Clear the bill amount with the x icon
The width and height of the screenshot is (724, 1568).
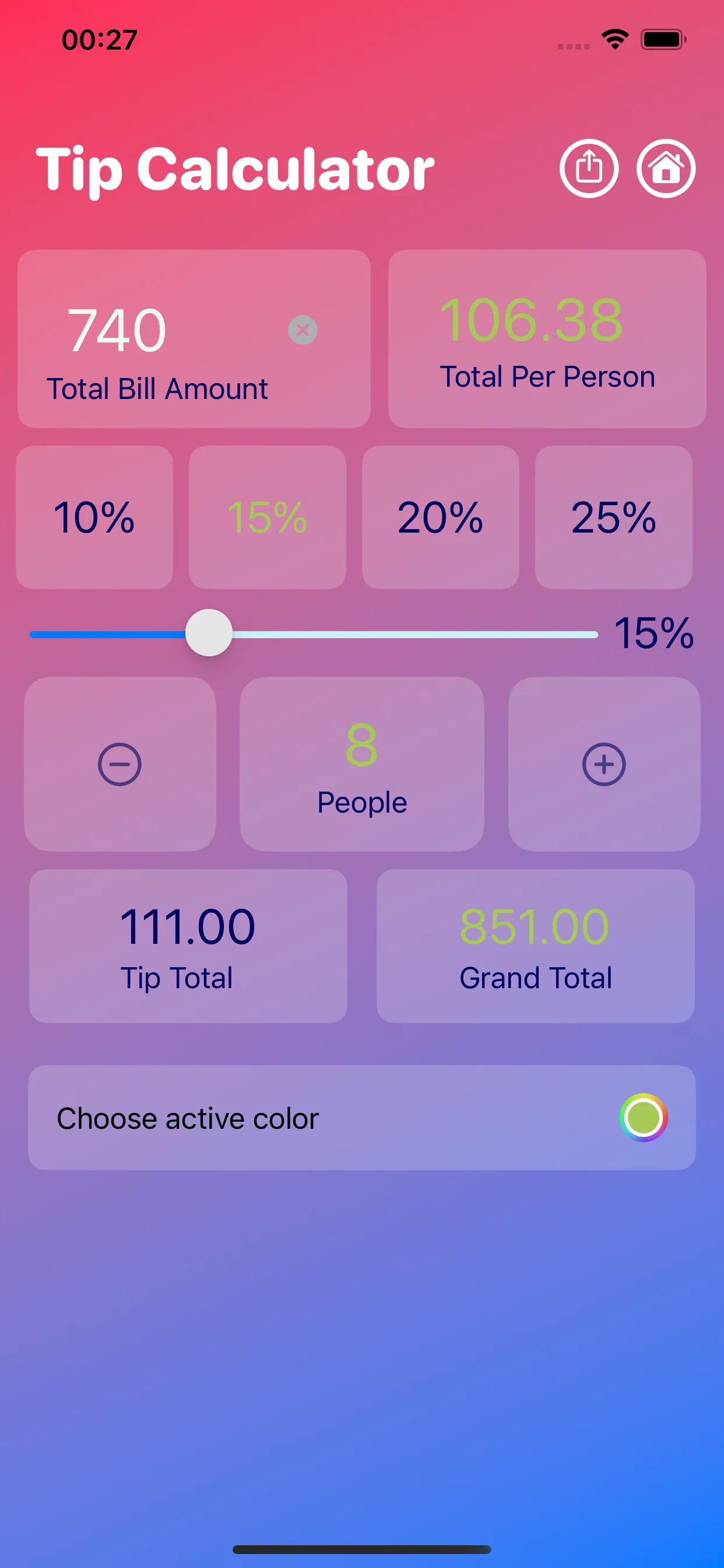pyautogui.click(x=303, y=330)
